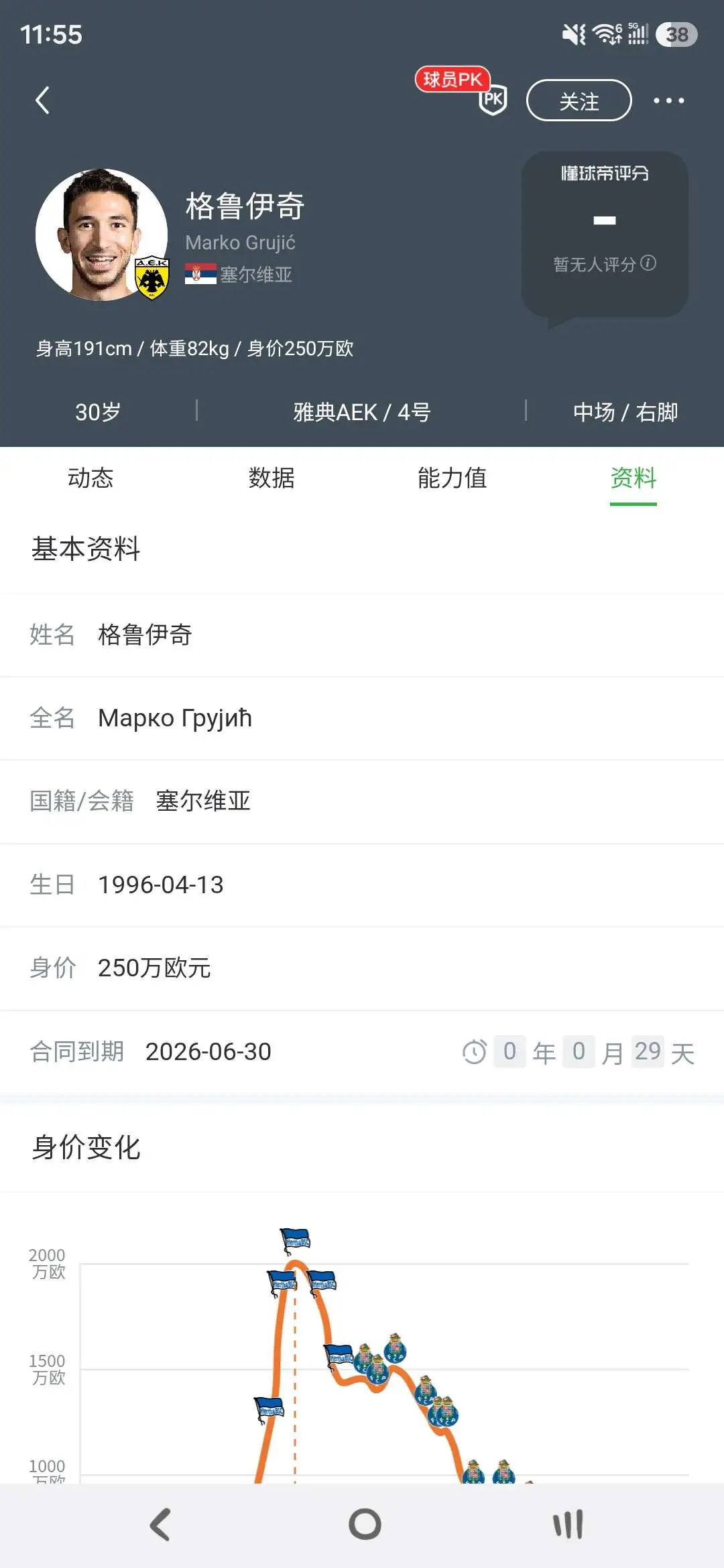Switch to the 数据 tab
The width and height of the screenshot is (724, 1568).
pyautogui.click(x=271, y=478)
